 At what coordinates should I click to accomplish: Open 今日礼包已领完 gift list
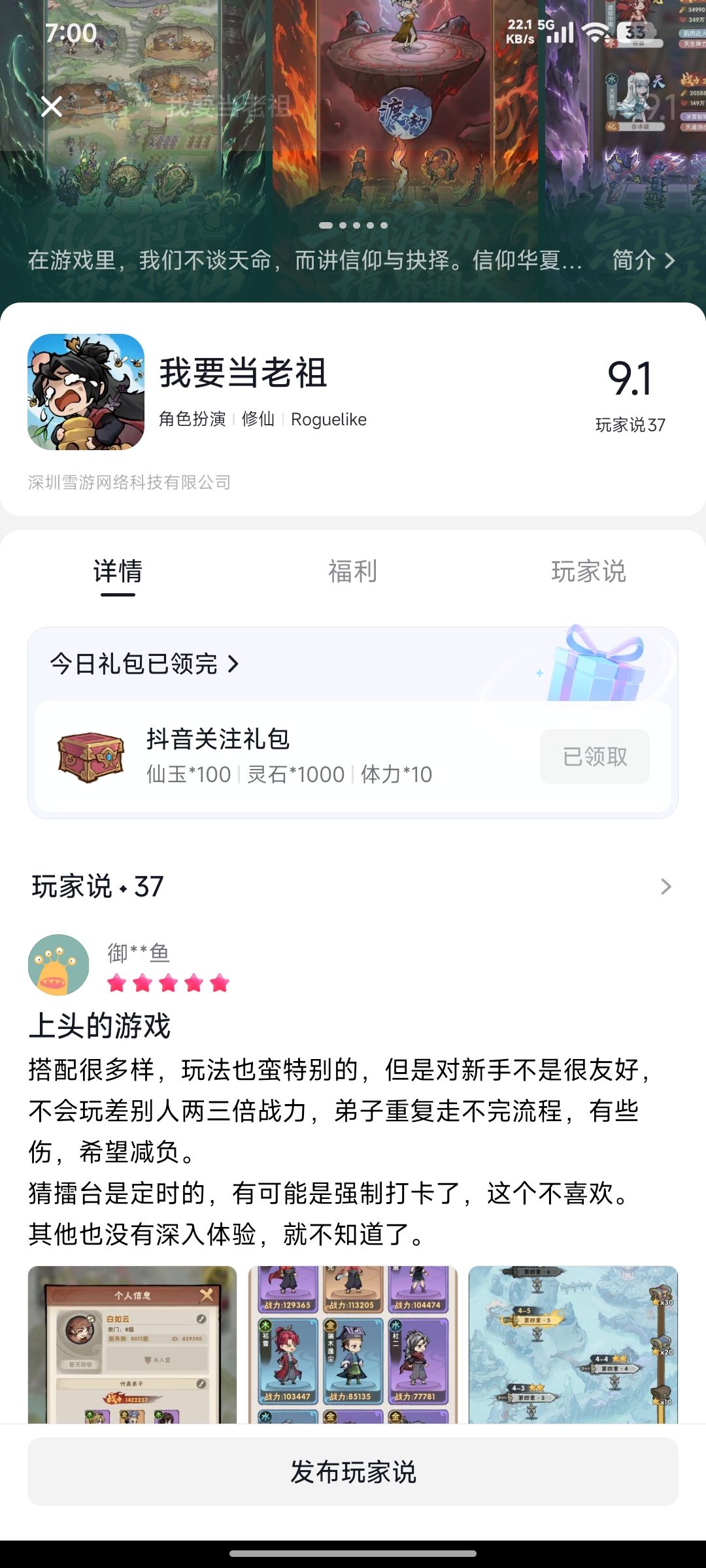click(x=144, y=664)
